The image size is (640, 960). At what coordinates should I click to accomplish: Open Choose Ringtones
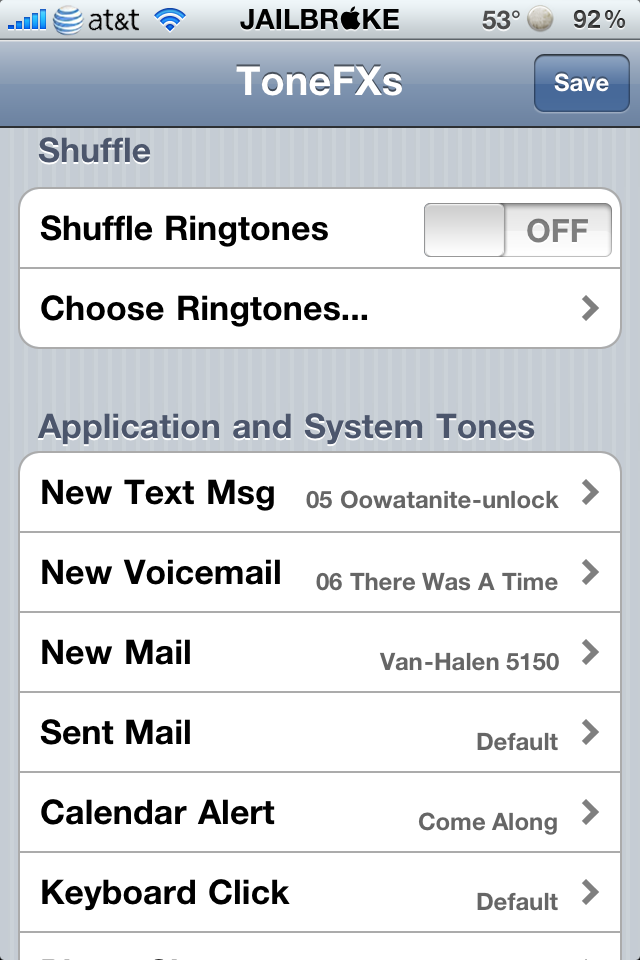point(320,308)
